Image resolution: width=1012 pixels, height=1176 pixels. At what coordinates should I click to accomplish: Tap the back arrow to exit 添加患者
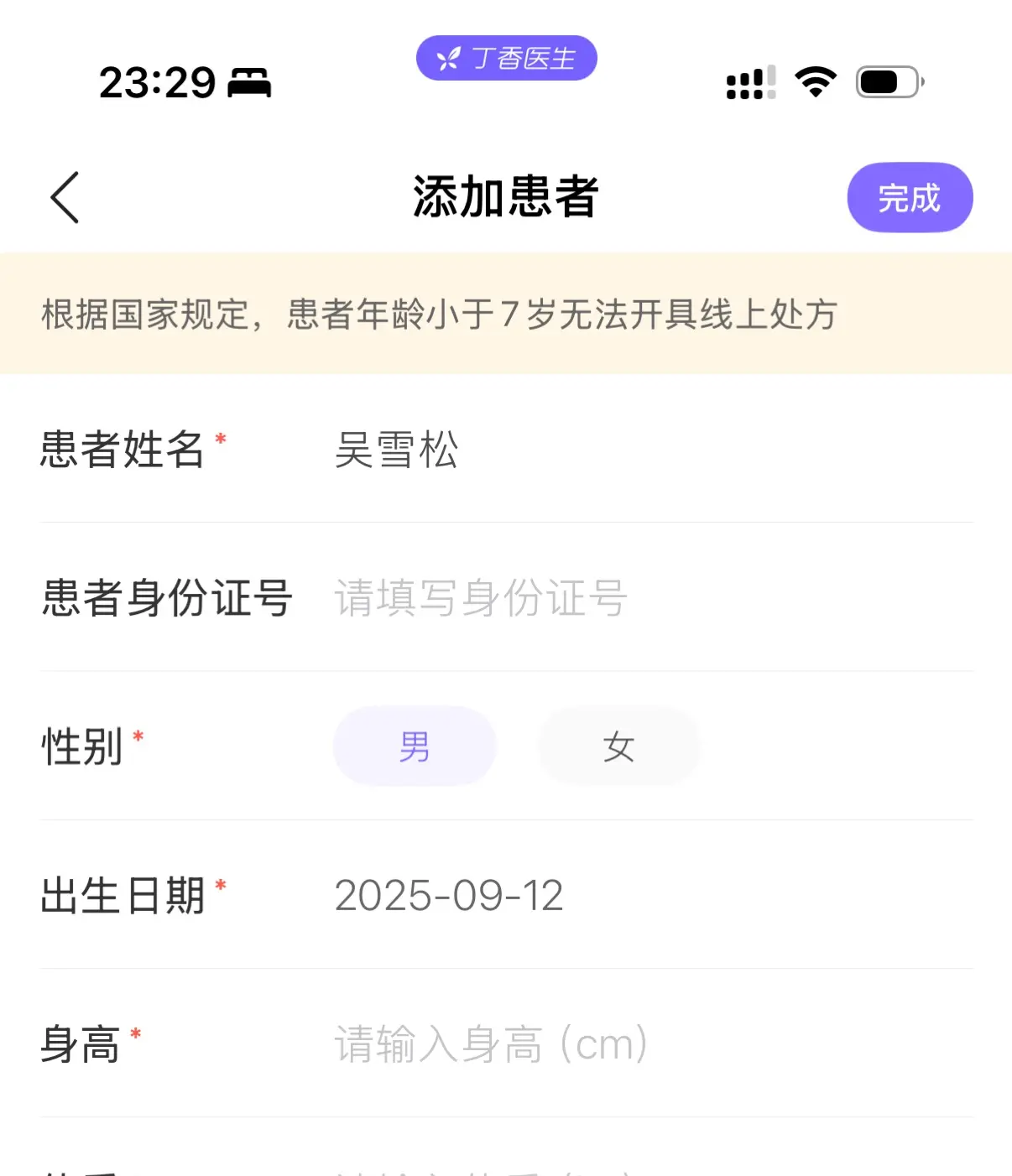click(65, 197)
